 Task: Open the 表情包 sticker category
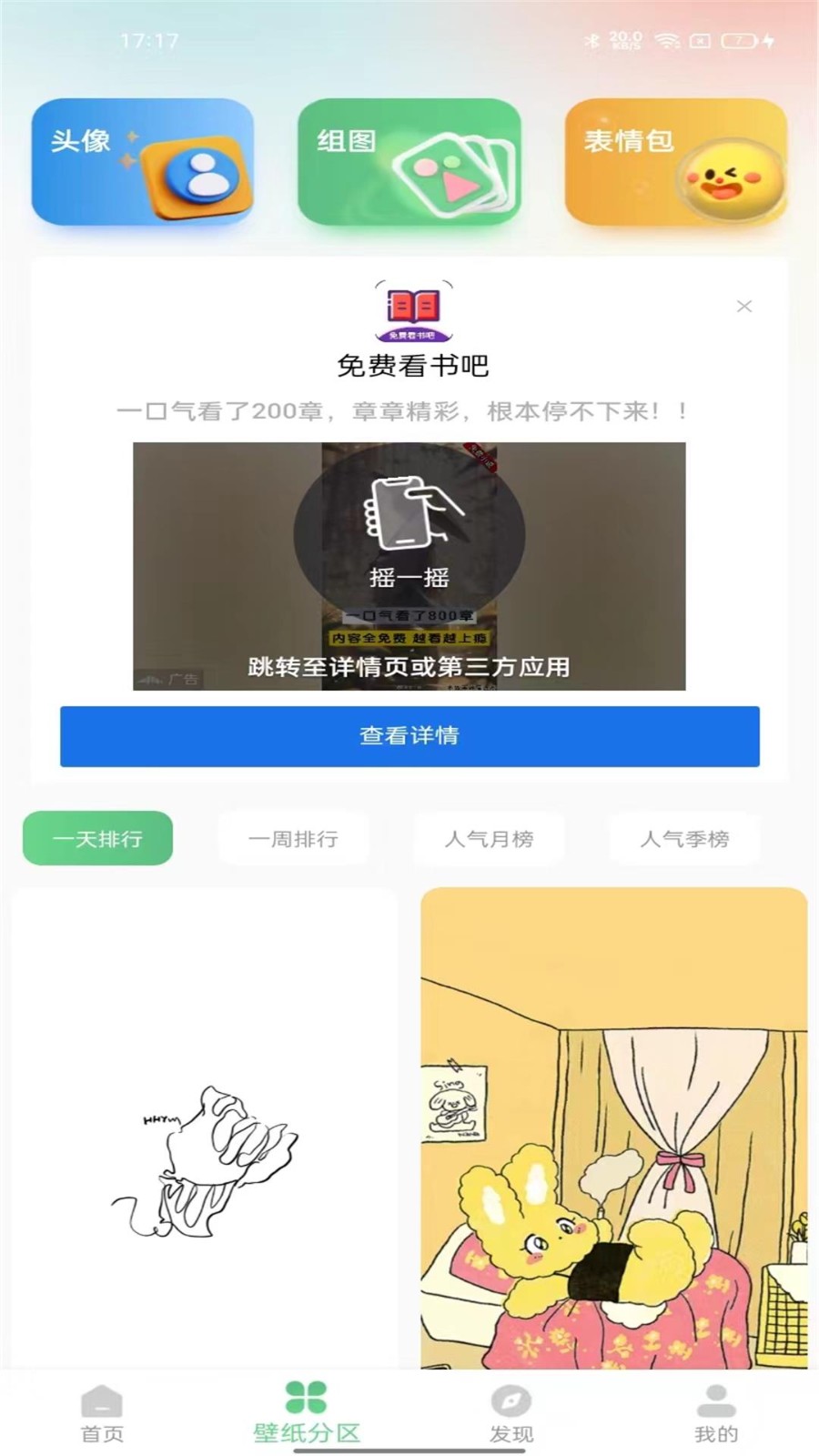click(x=675, y=162)
